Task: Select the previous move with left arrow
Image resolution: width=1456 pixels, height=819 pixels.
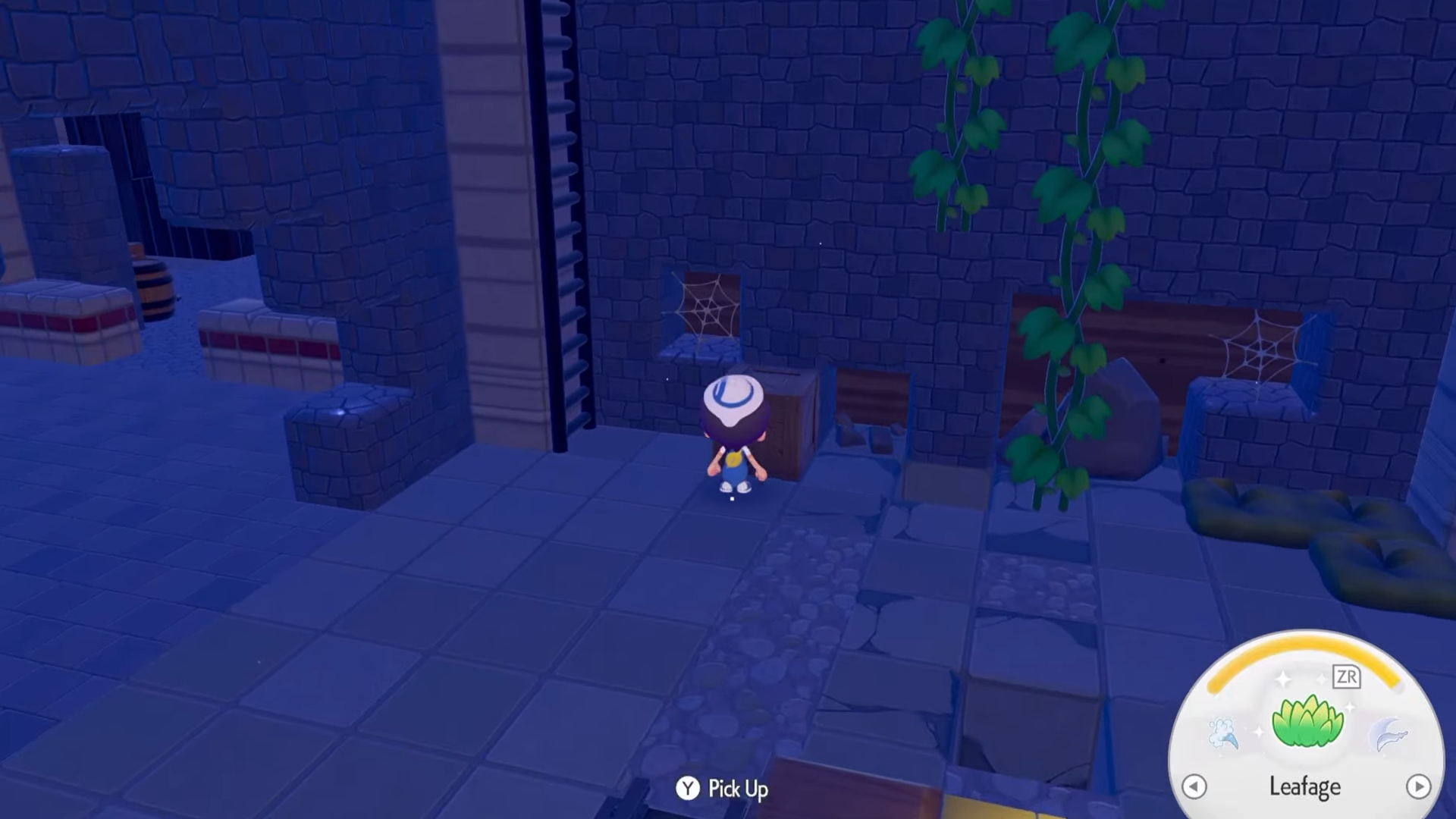Action: (x=1194, y=786)
